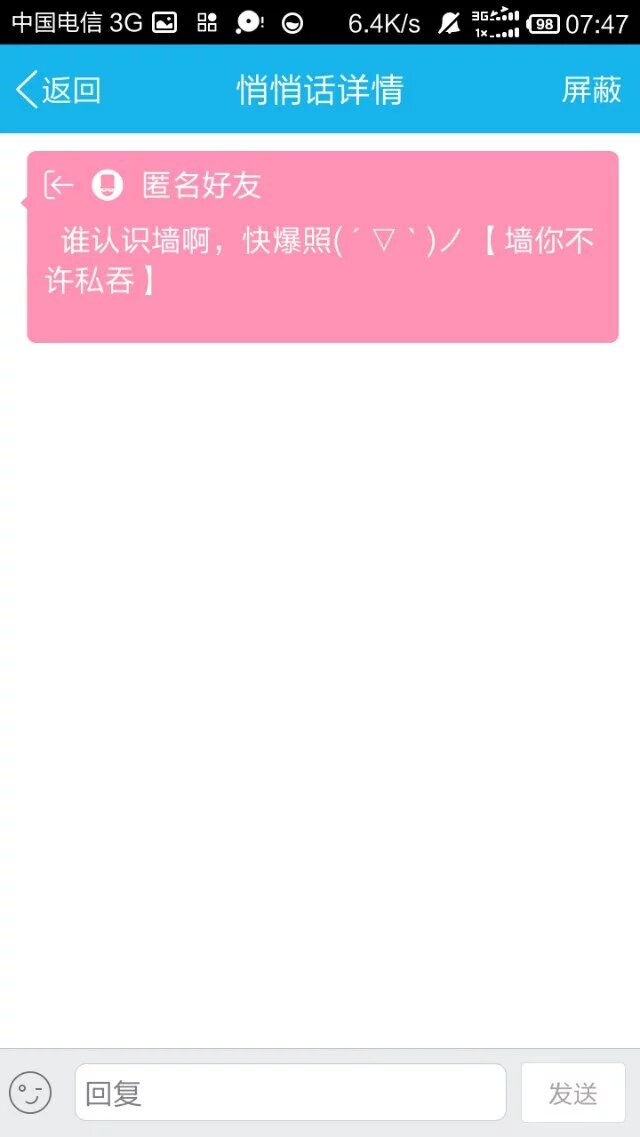
Task: Focus the 回复 reply field
Action: click(x=290, y=1092)
